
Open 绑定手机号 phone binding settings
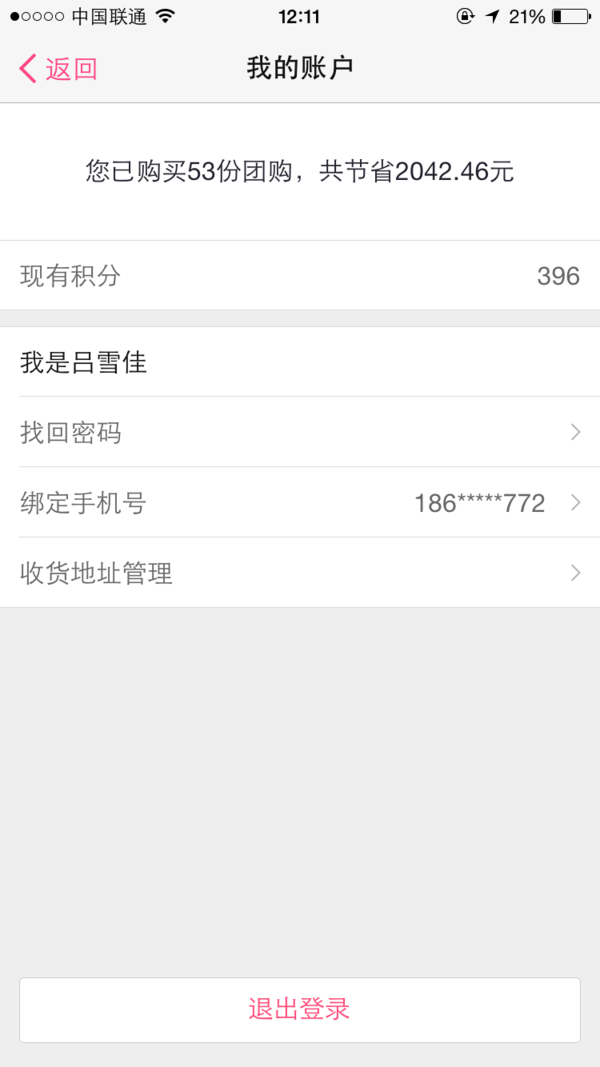point(300,503)
